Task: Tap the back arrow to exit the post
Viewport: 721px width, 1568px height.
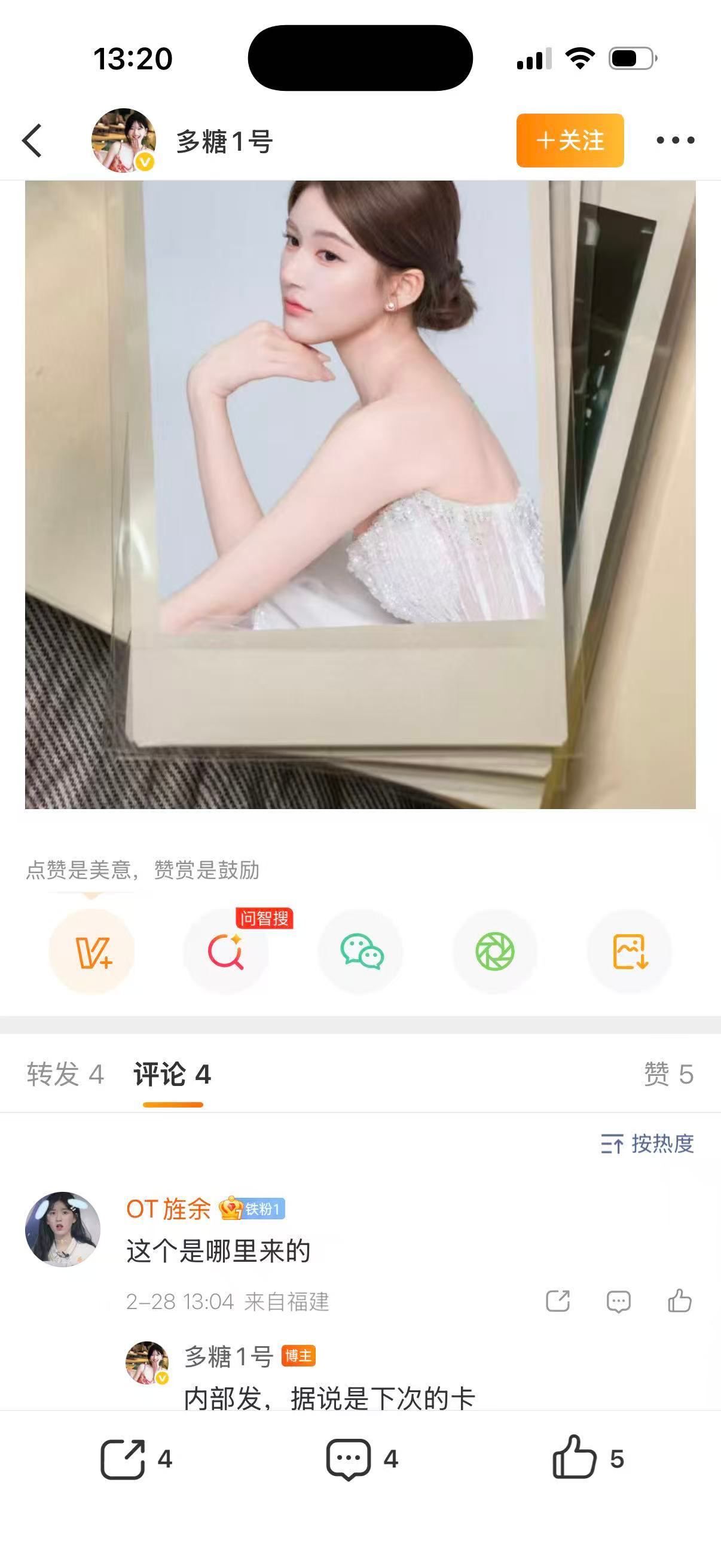Action: pyautogui.click(x=32, y=141)
